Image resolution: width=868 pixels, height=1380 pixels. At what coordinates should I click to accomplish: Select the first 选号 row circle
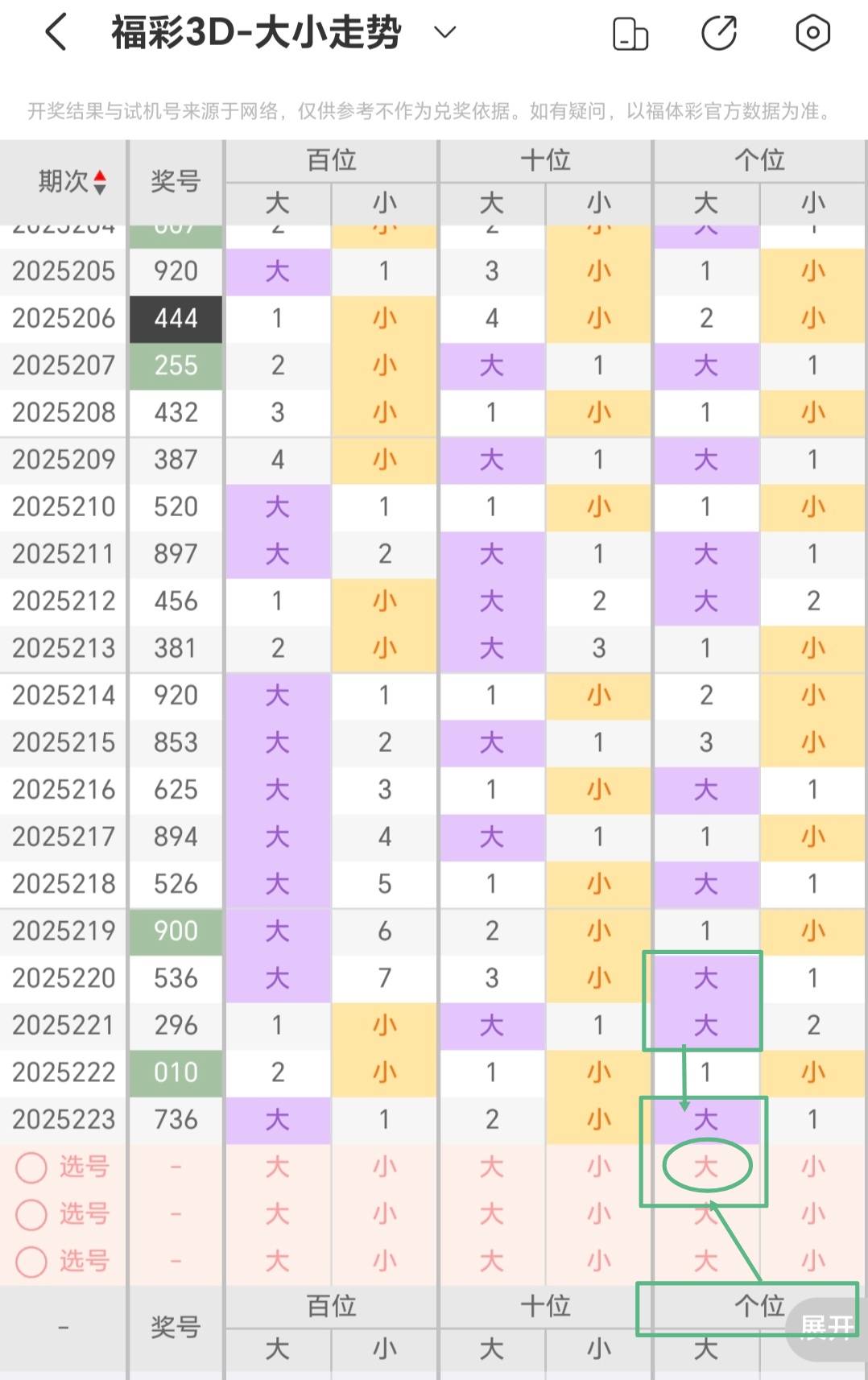click(31, 1167)
